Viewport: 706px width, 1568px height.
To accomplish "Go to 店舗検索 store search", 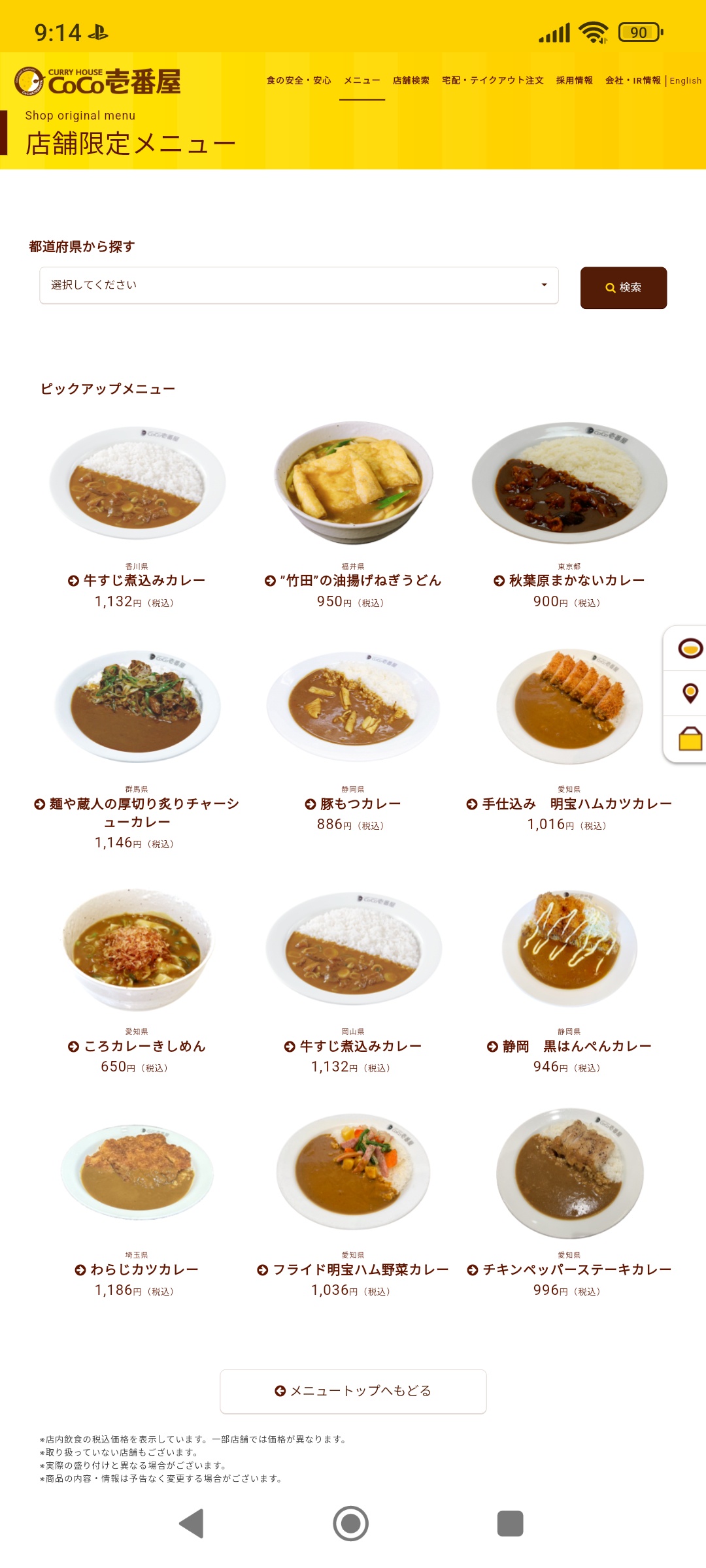I will pos(411,80).
